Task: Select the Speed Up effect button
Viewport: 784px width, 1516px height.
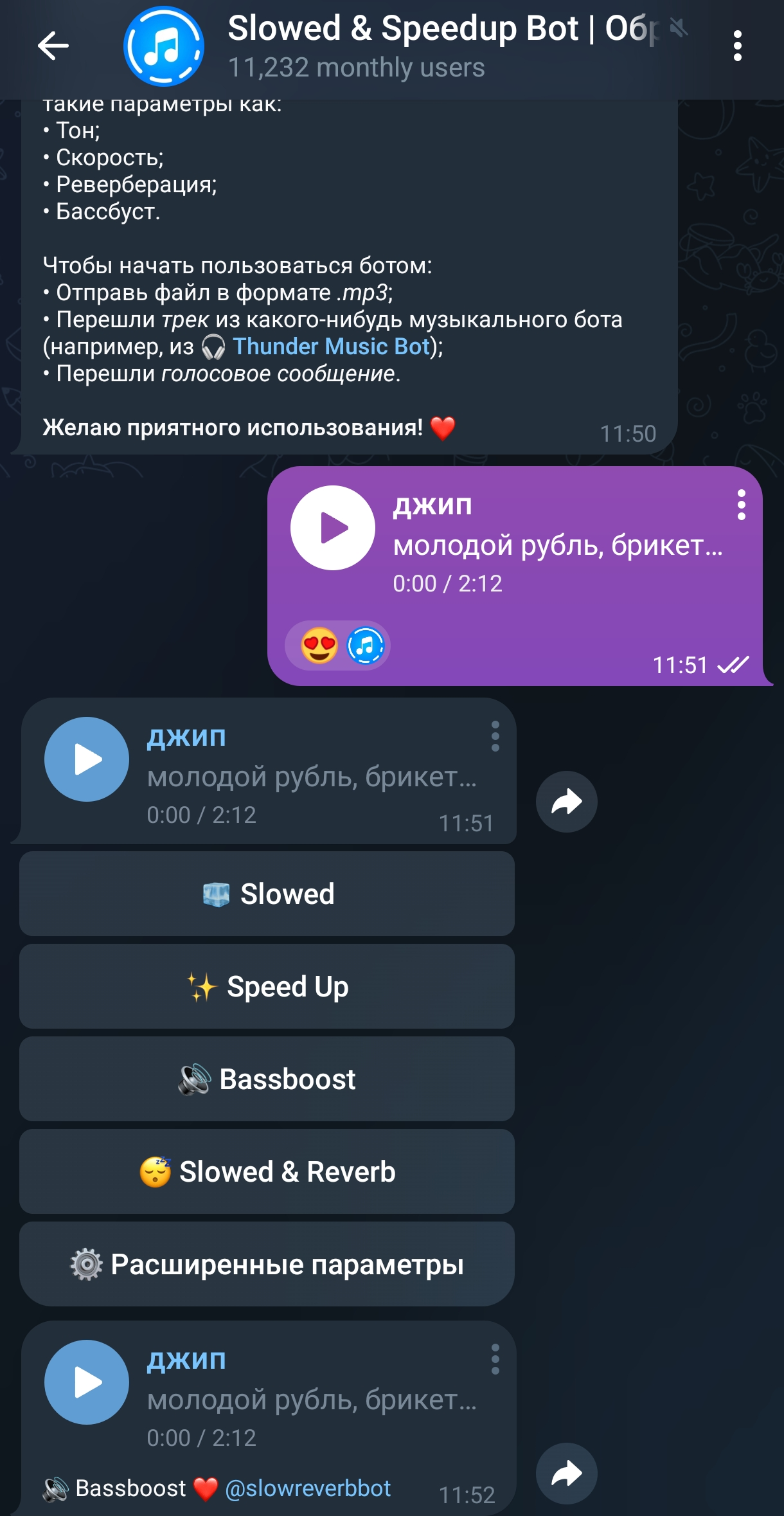Action: 267,987
